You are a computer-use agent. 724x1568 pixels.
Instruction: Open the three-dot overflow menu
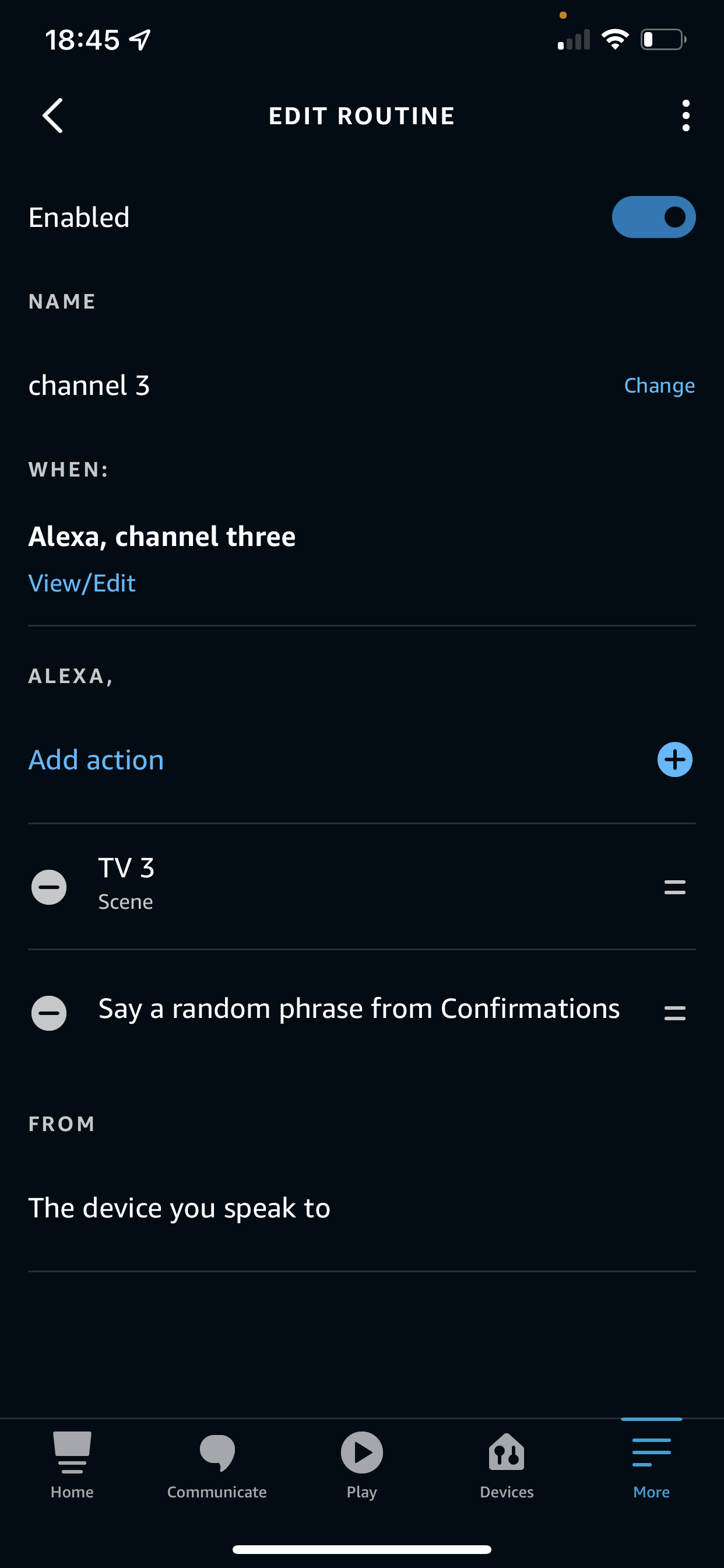[685, 116]
